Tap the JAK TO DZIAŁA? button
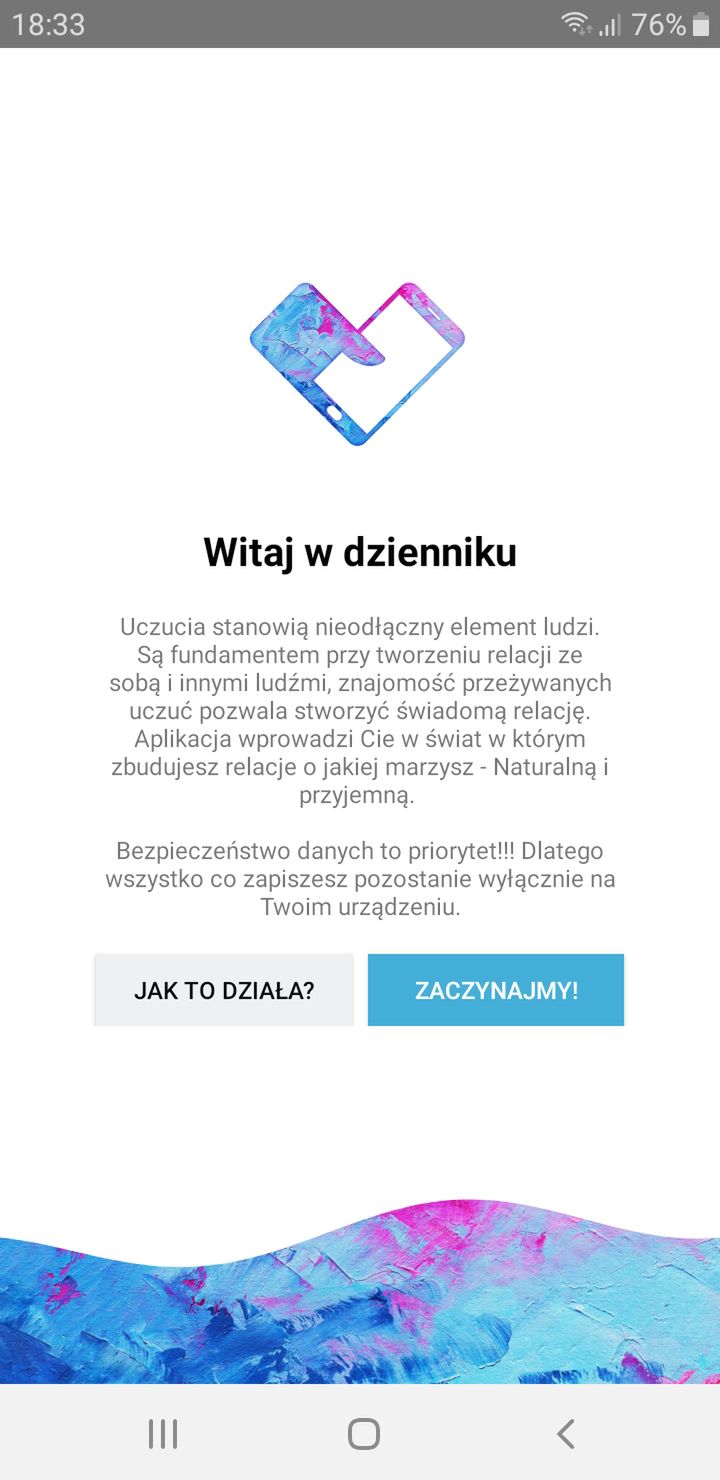 coord(224,990)
